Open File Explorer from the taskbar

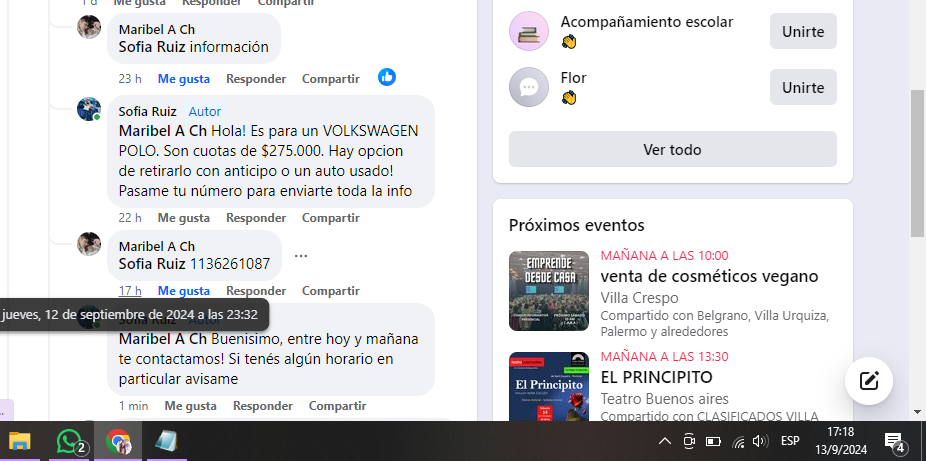[x=20, y=440]
